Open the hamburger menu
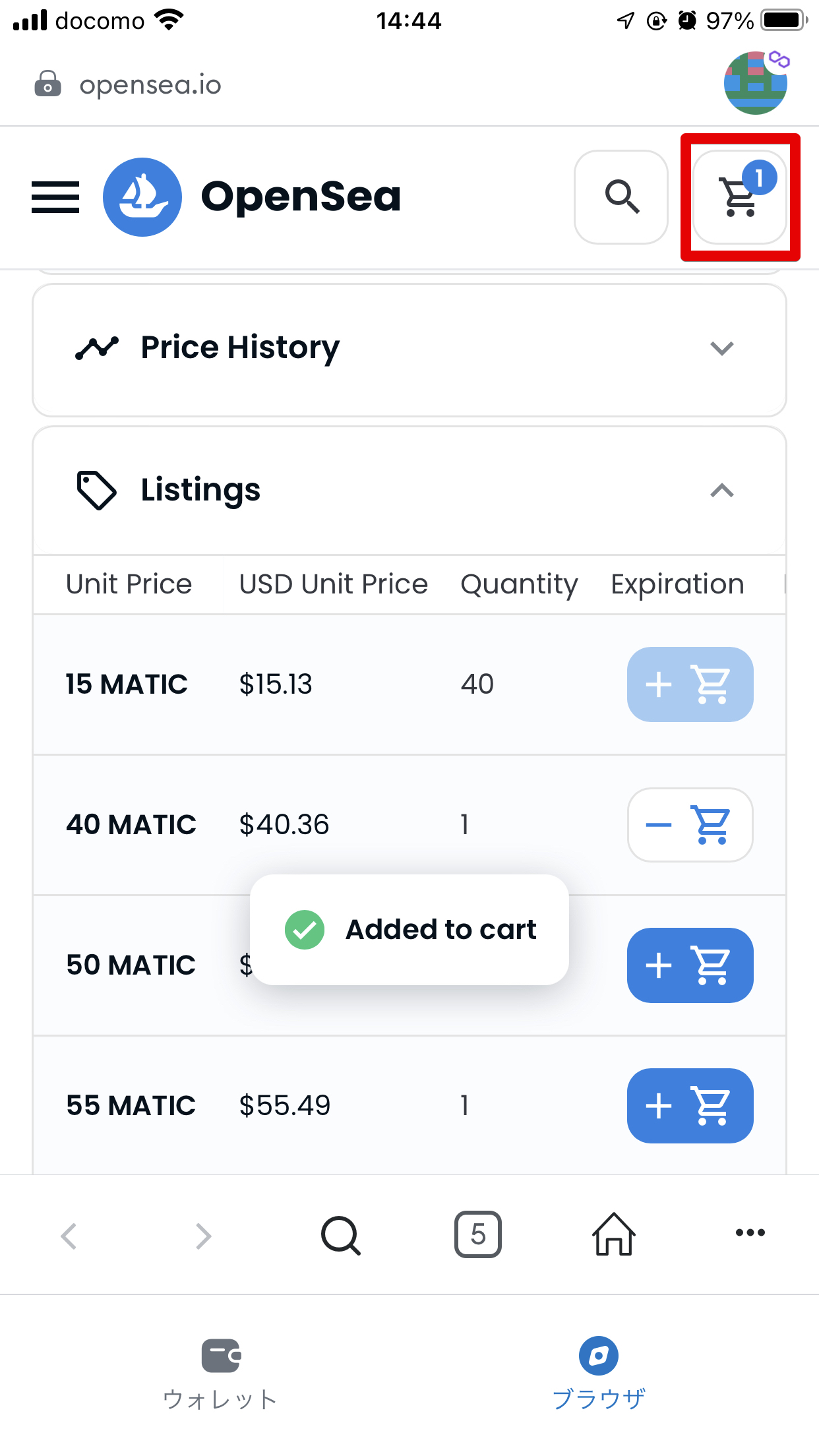 coord(55,197)
